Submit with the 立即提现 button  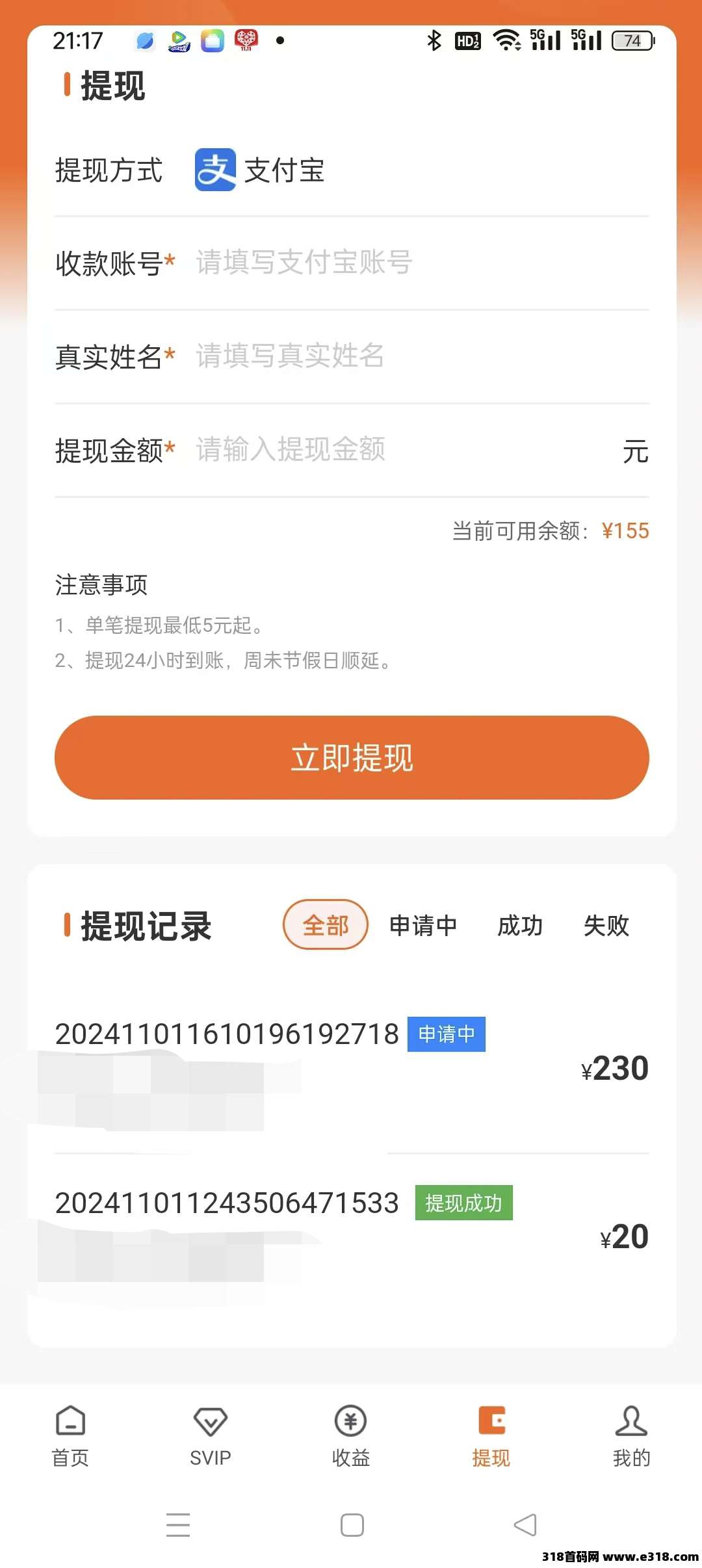(x=352, y=757)
